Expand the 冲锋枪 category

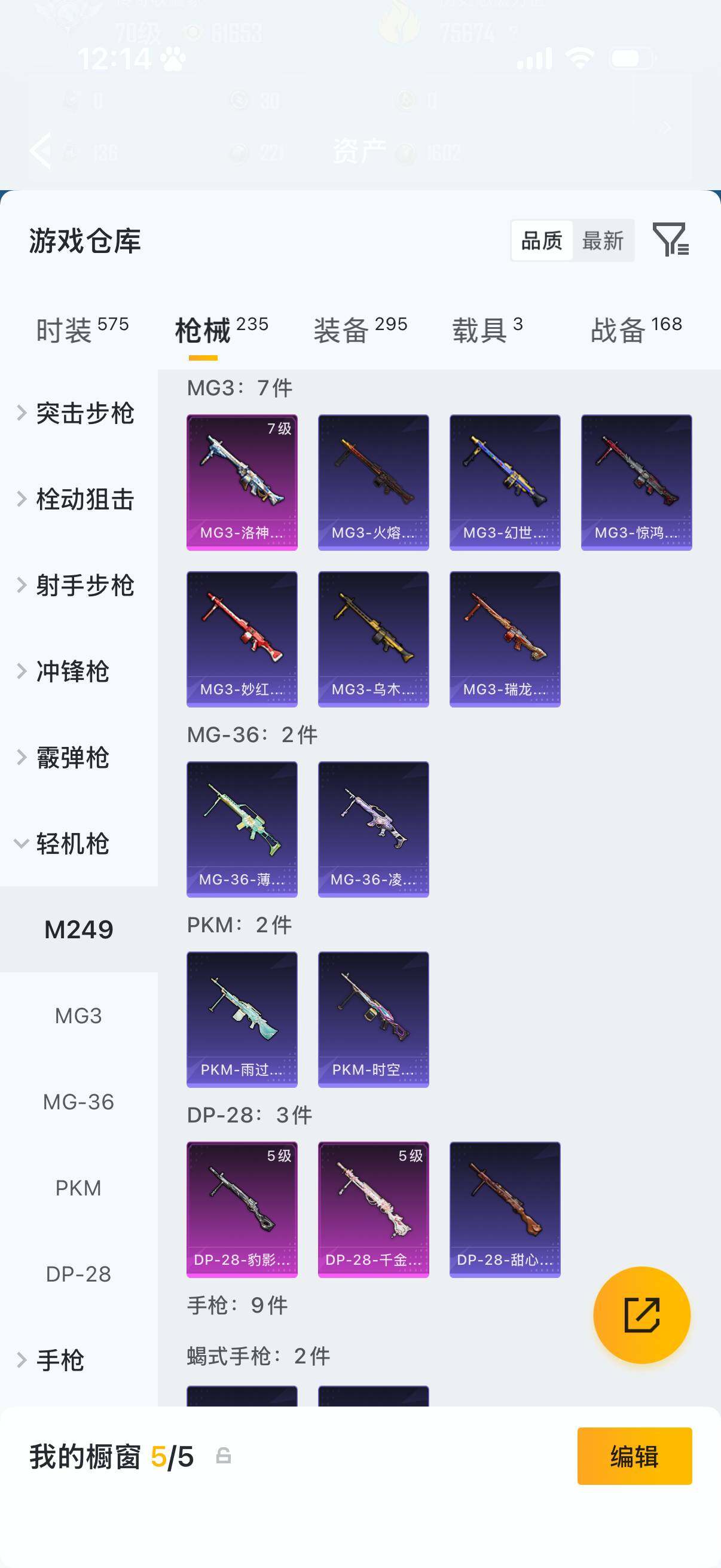[72, 672]
